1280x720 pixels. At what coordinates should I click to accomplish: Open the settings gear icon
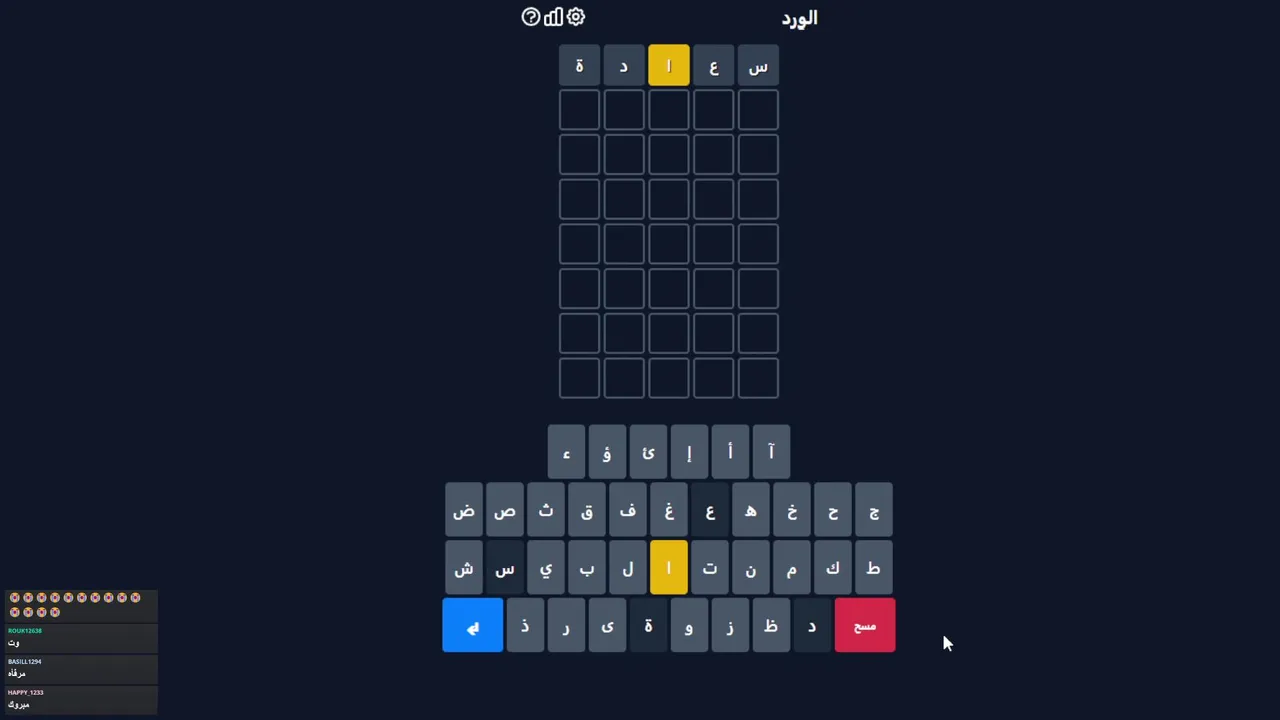pos(576,17)
